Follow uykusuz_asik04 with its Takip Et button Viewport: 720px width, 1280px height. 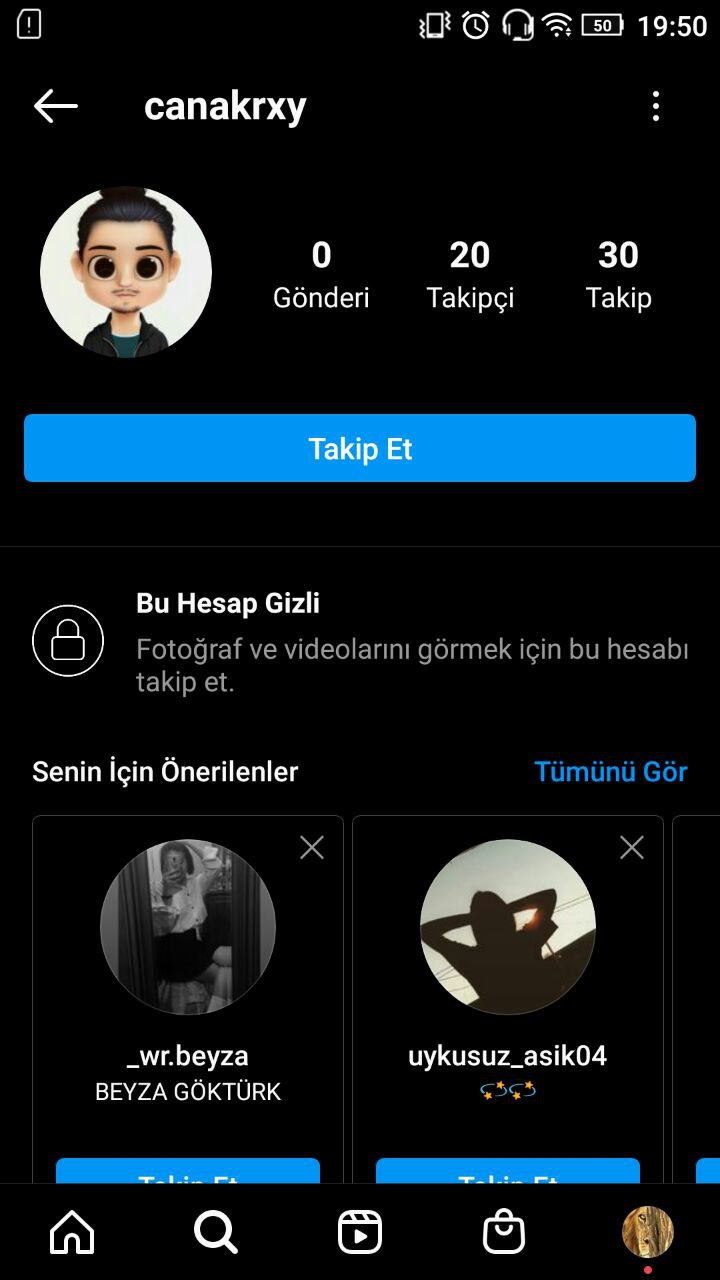pyautogui.click(x=508, y=1178)
